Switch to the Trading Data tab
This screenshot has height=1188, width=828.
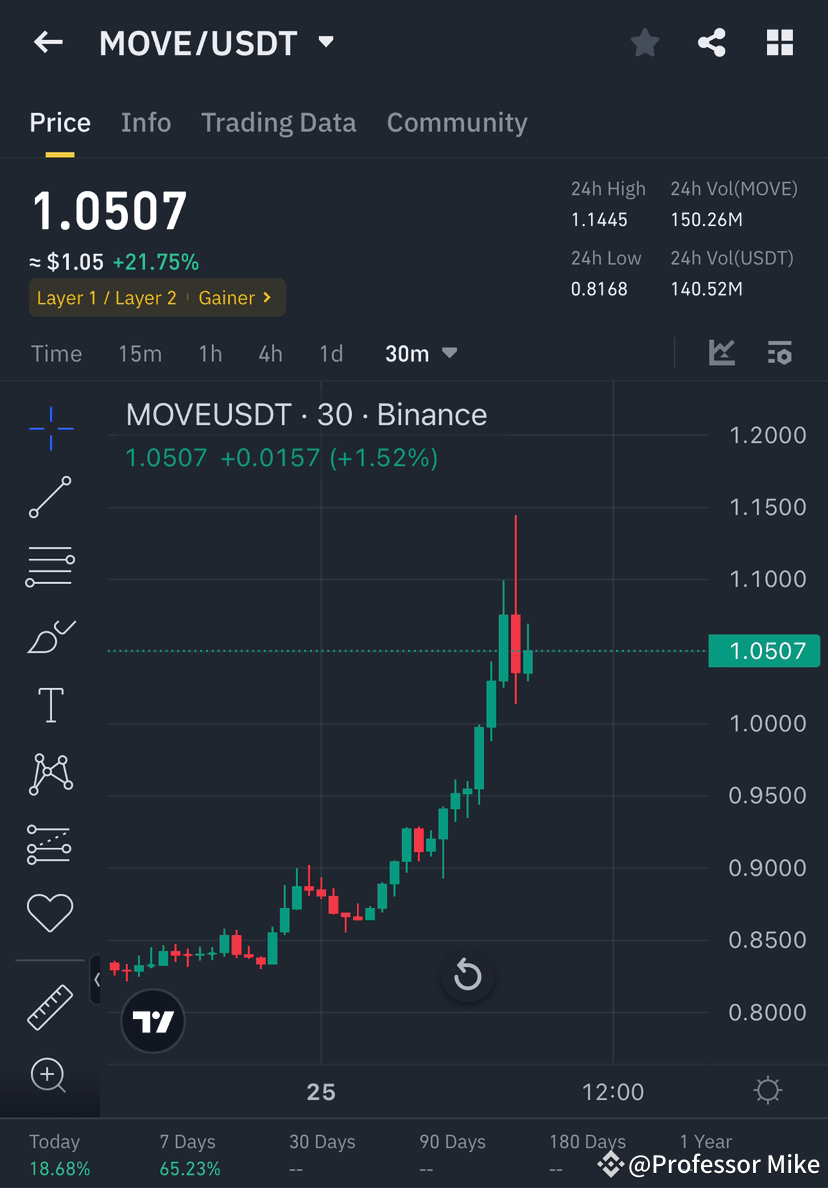point(278,122)
